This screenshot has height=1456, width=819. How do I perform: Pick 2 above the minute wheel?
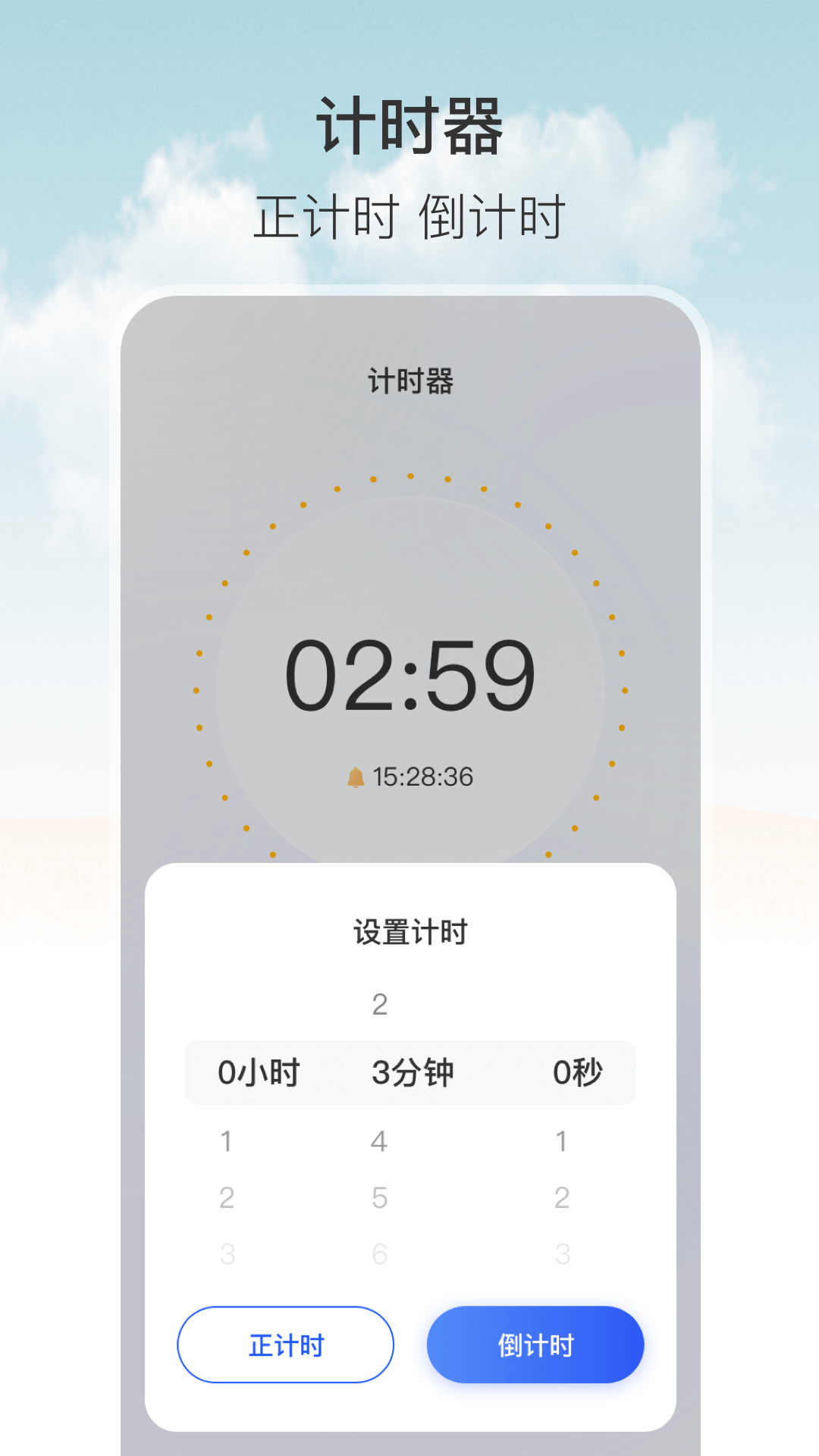pyautogui.click(x=379, y=1003)
